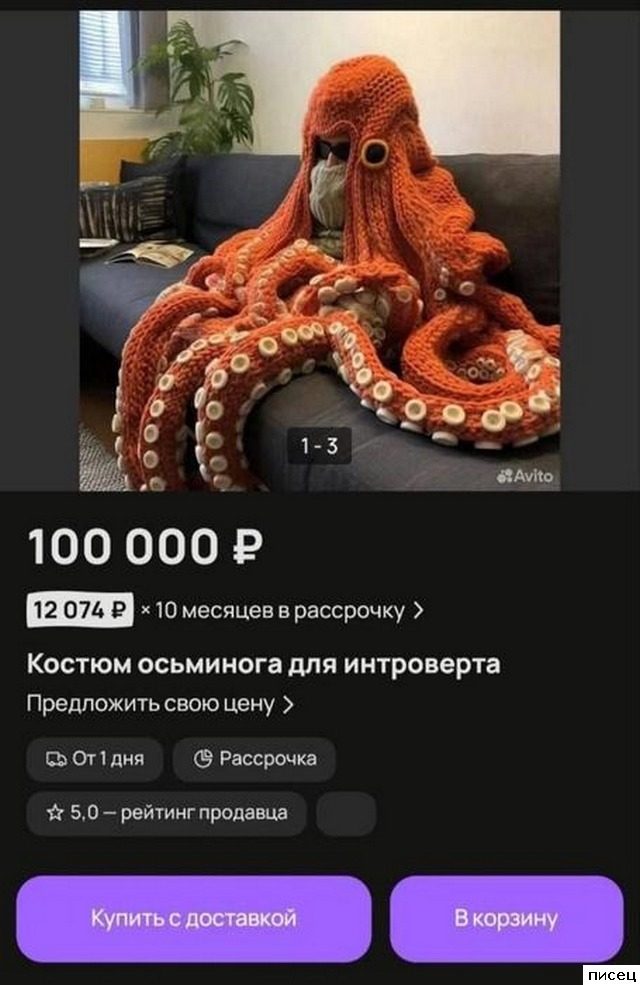Buy with delivery via "Купить с доставкой"

(x=193, y=918)
